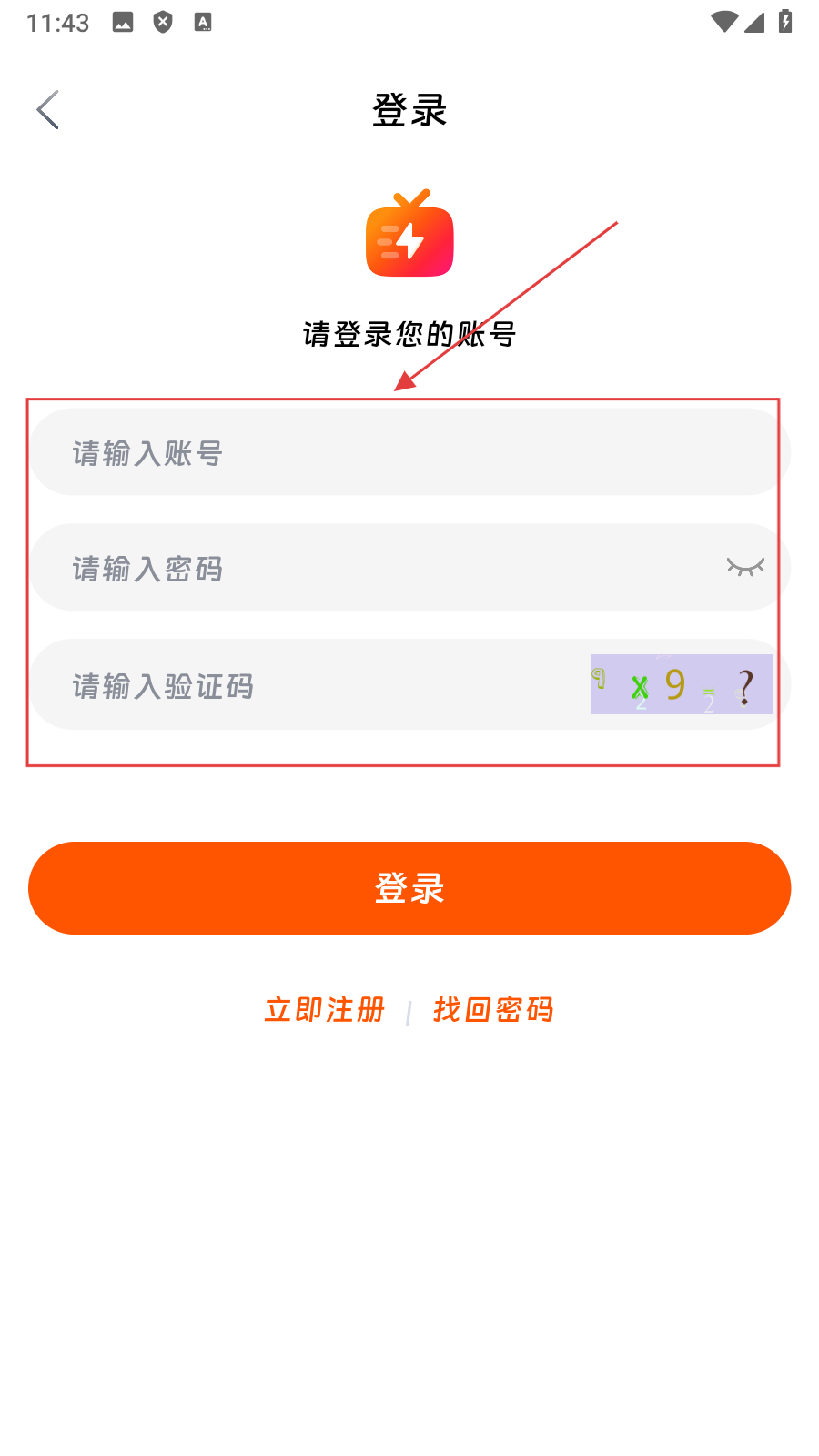Toggle password visibility eye icon
This screenshot has width=819, height=1456.
click(744, 567)
